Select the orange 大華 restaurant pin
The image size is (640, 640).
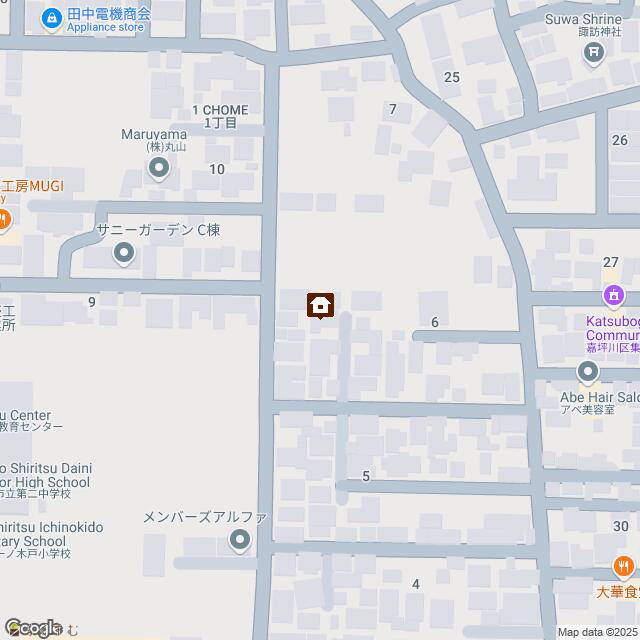point(624,568)
